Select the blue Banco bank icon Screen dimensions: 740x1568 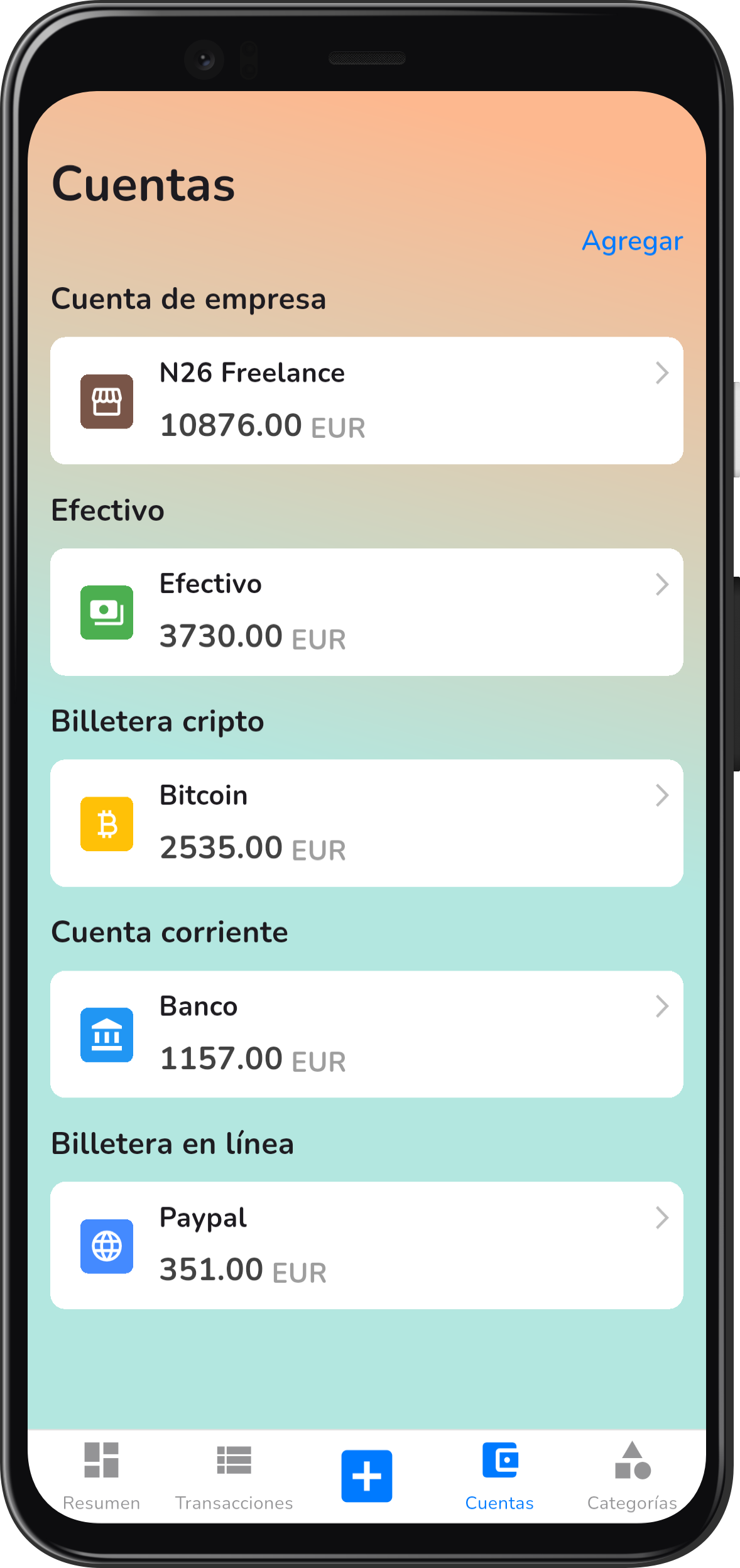click(106, 1035)
